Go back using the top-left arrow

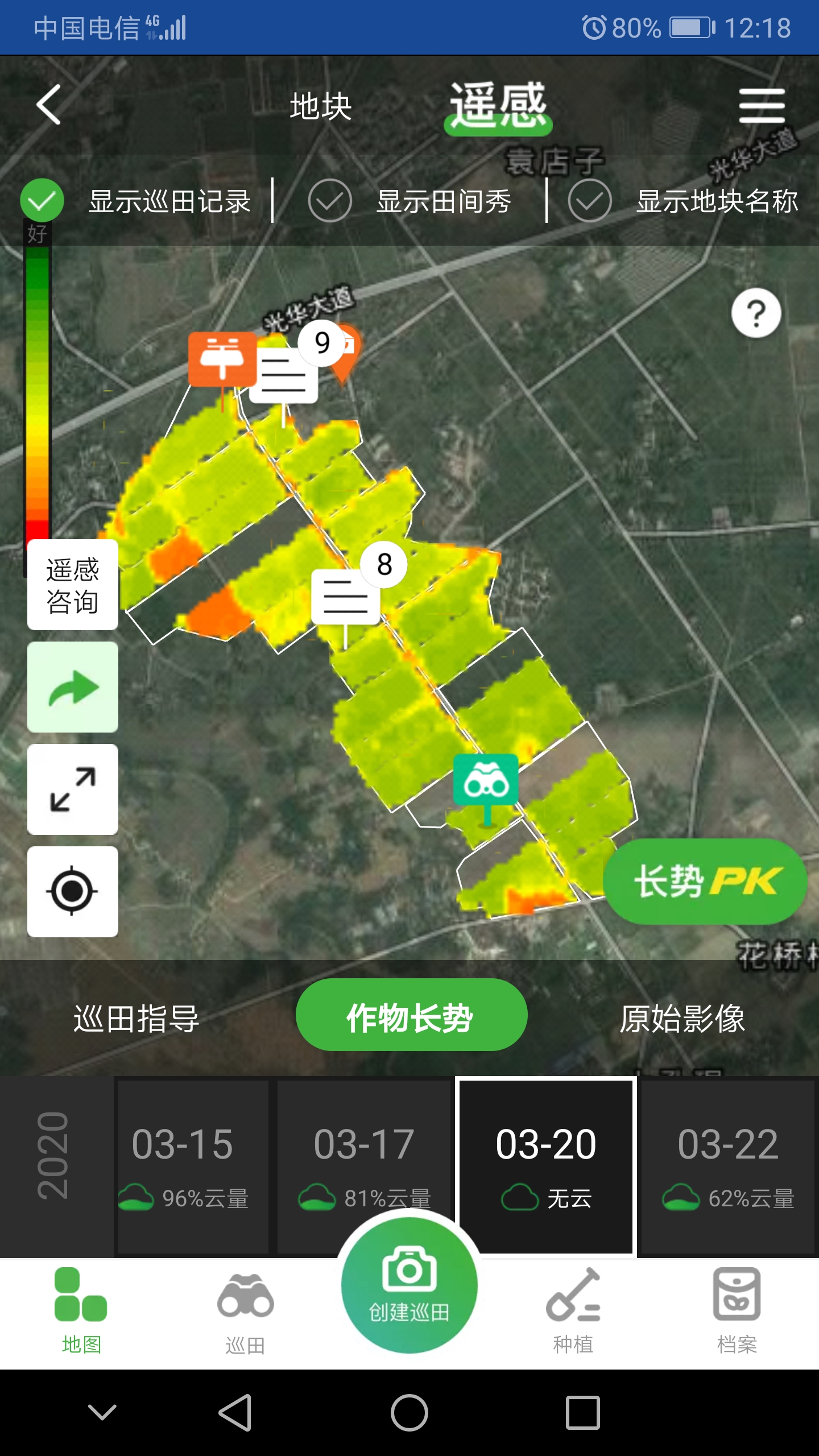point(49,105)
